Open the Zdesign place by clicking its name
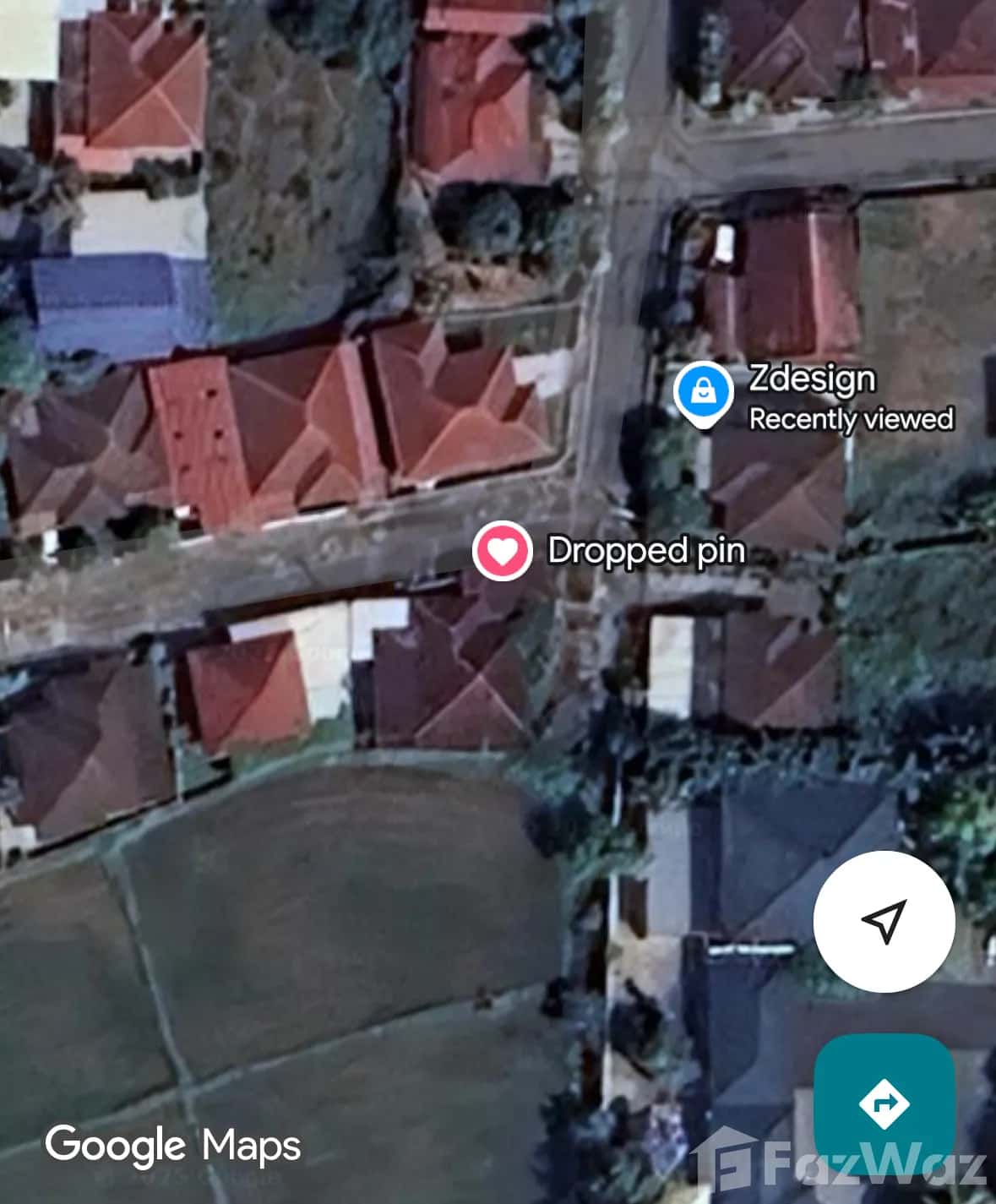 pos(812,379)
